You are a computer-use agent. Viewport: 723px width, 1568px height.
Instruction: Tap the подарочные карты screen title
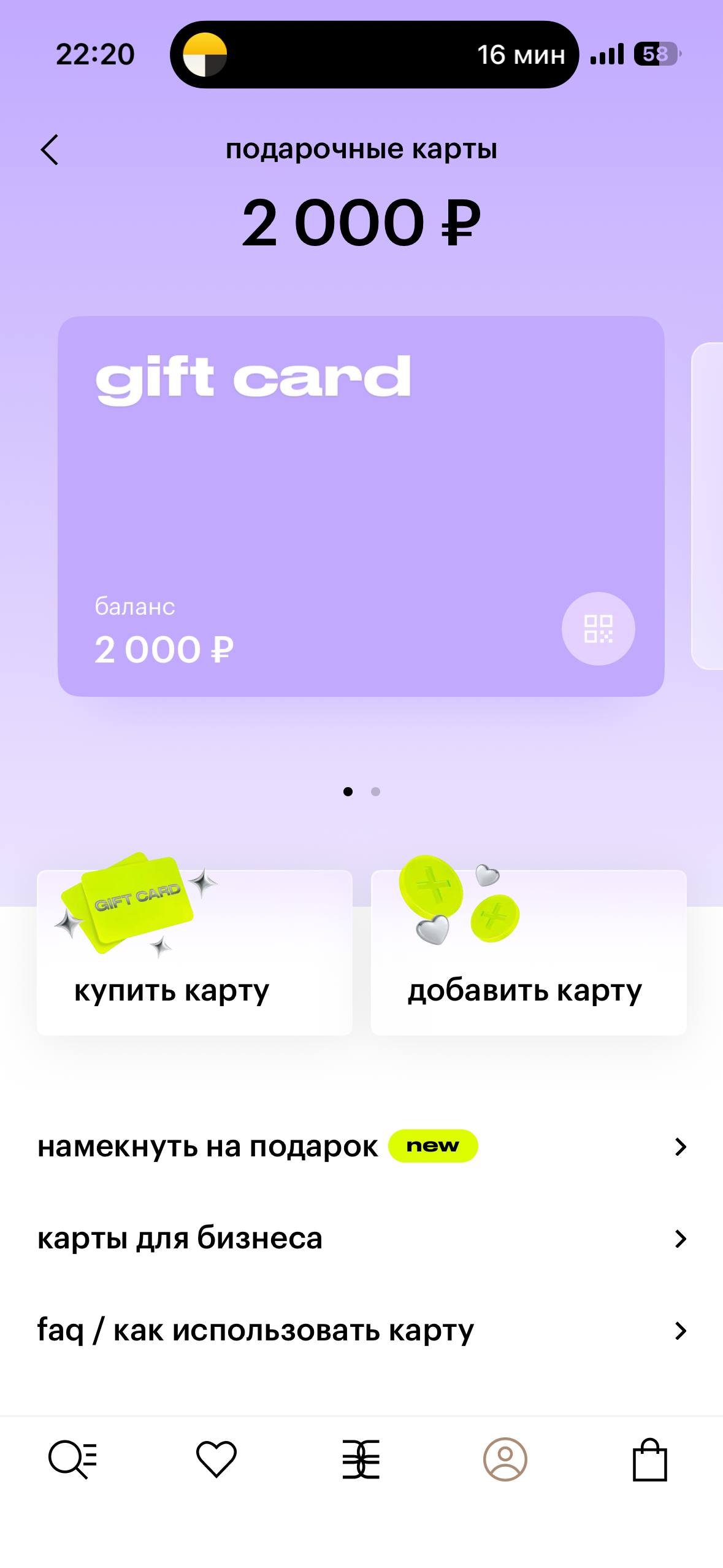tap(361, 148)
